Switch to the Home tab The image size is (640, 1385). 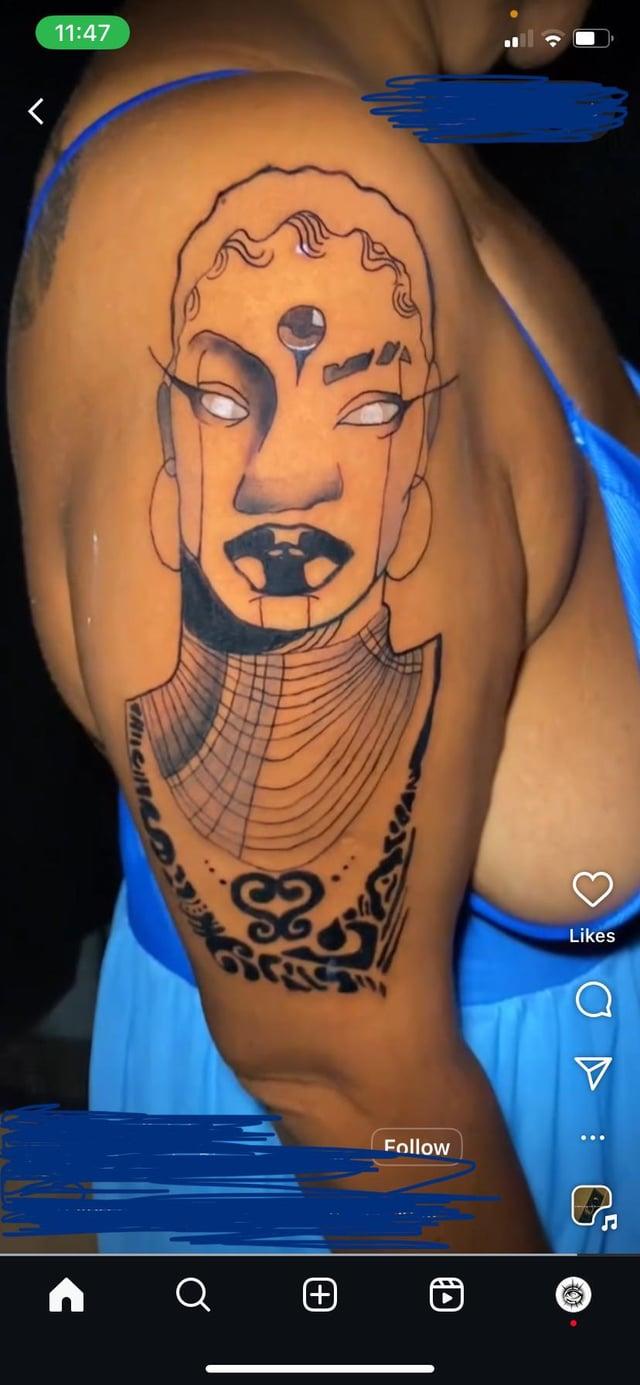tap(66, 1295)
